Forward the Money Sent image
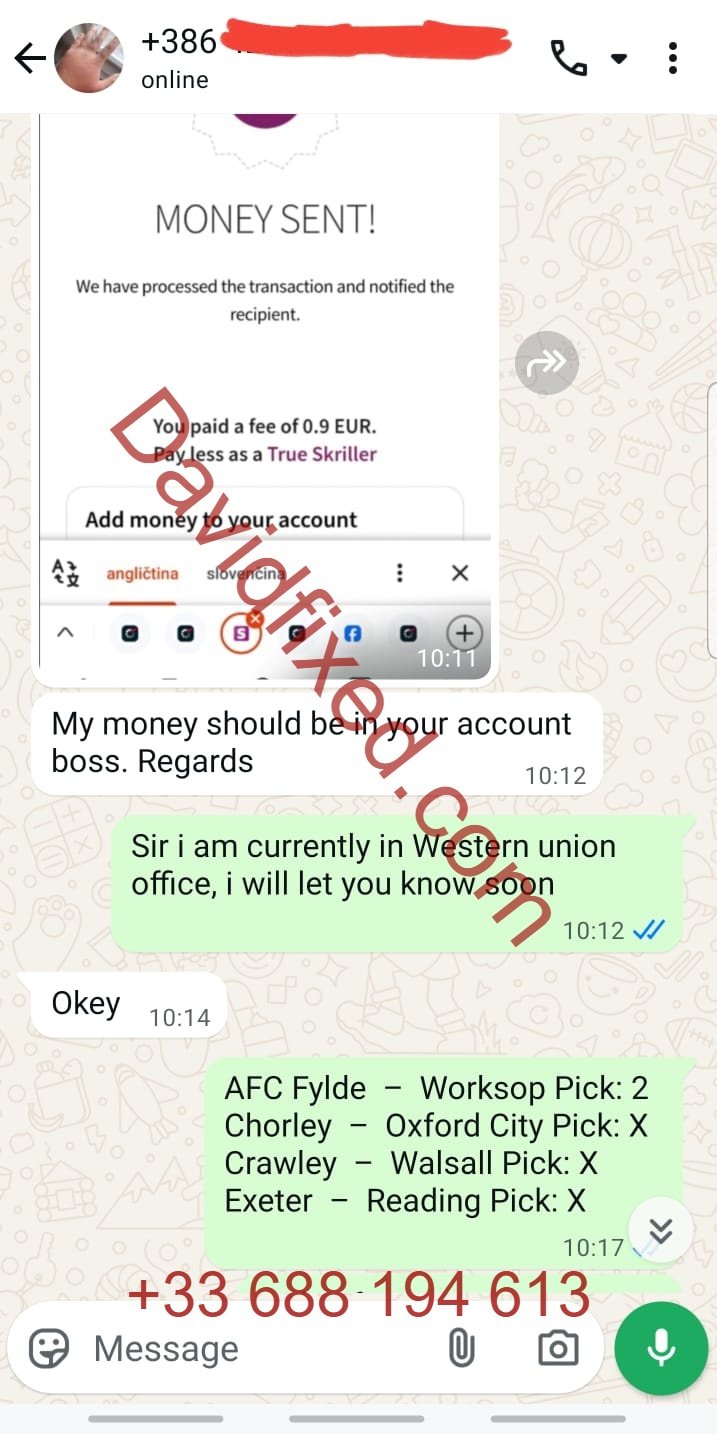The width and height of the screenshot is (717, 1434). [x=547, y=363]
